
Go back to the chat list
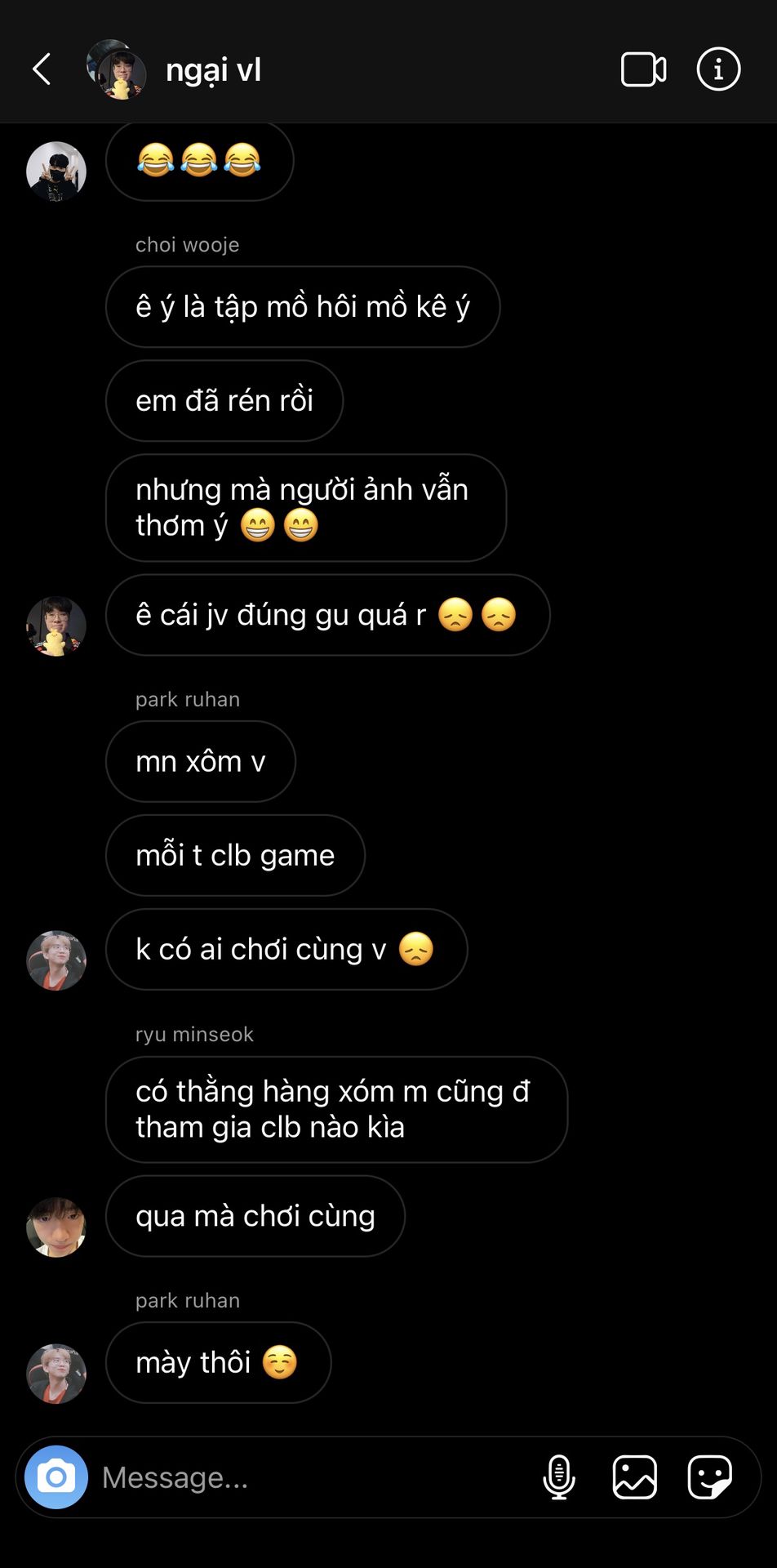[42, 69]
